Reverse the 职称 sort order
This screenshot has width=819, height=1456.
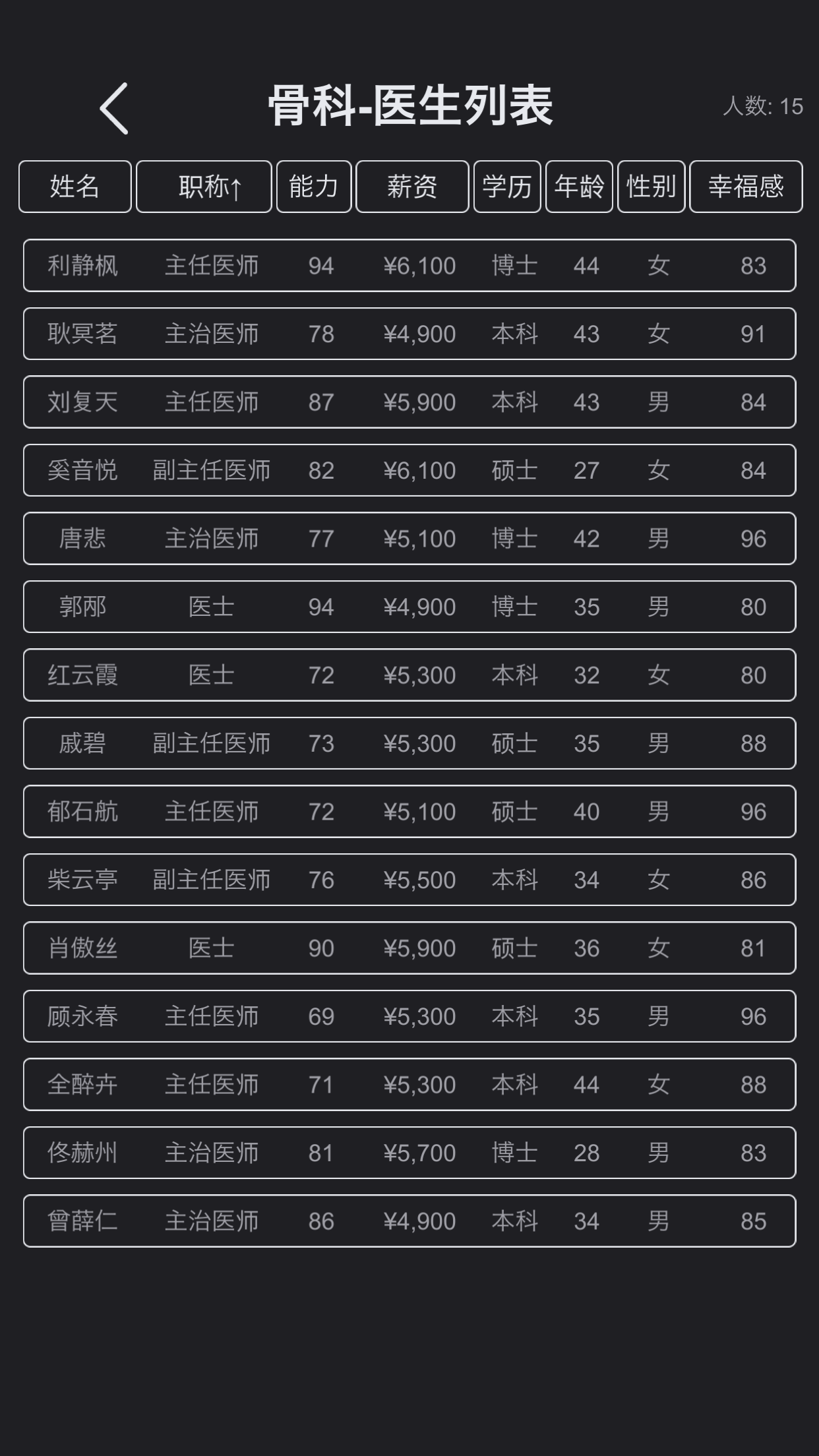202,187
